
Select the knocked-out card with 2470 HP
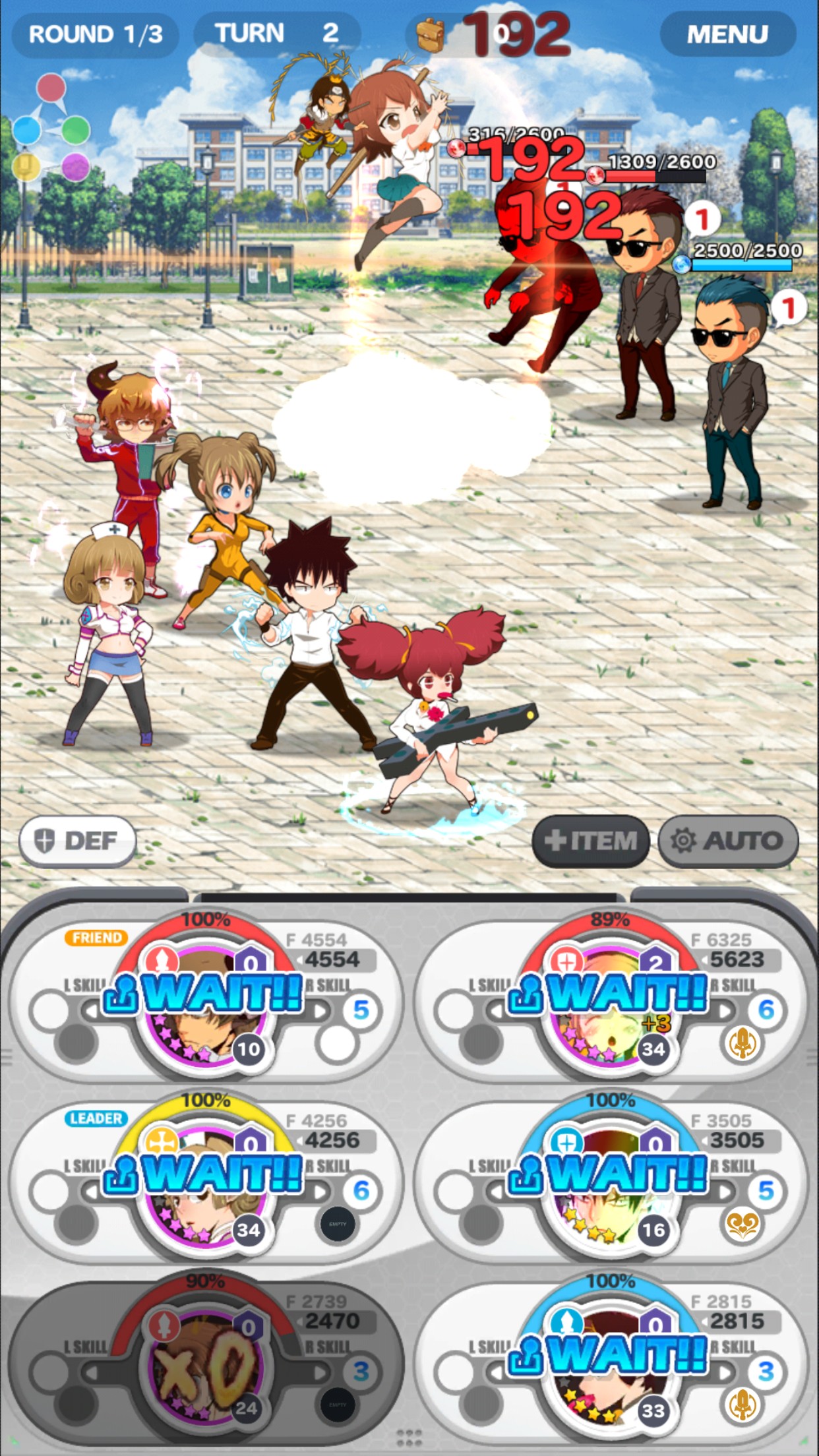[206, 1358]
